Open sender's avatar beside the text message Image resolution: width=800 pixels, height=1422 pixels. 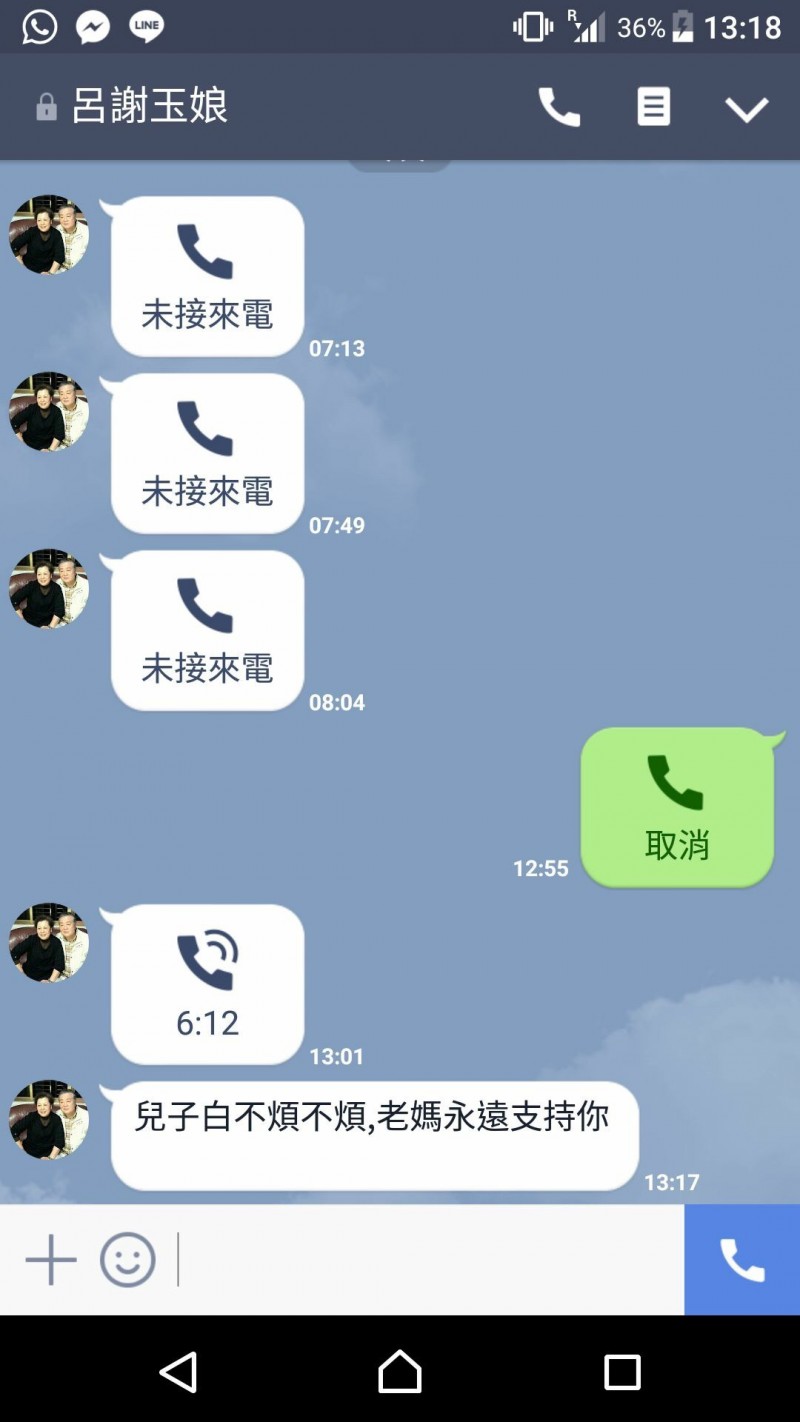(x=49, y=1119)
